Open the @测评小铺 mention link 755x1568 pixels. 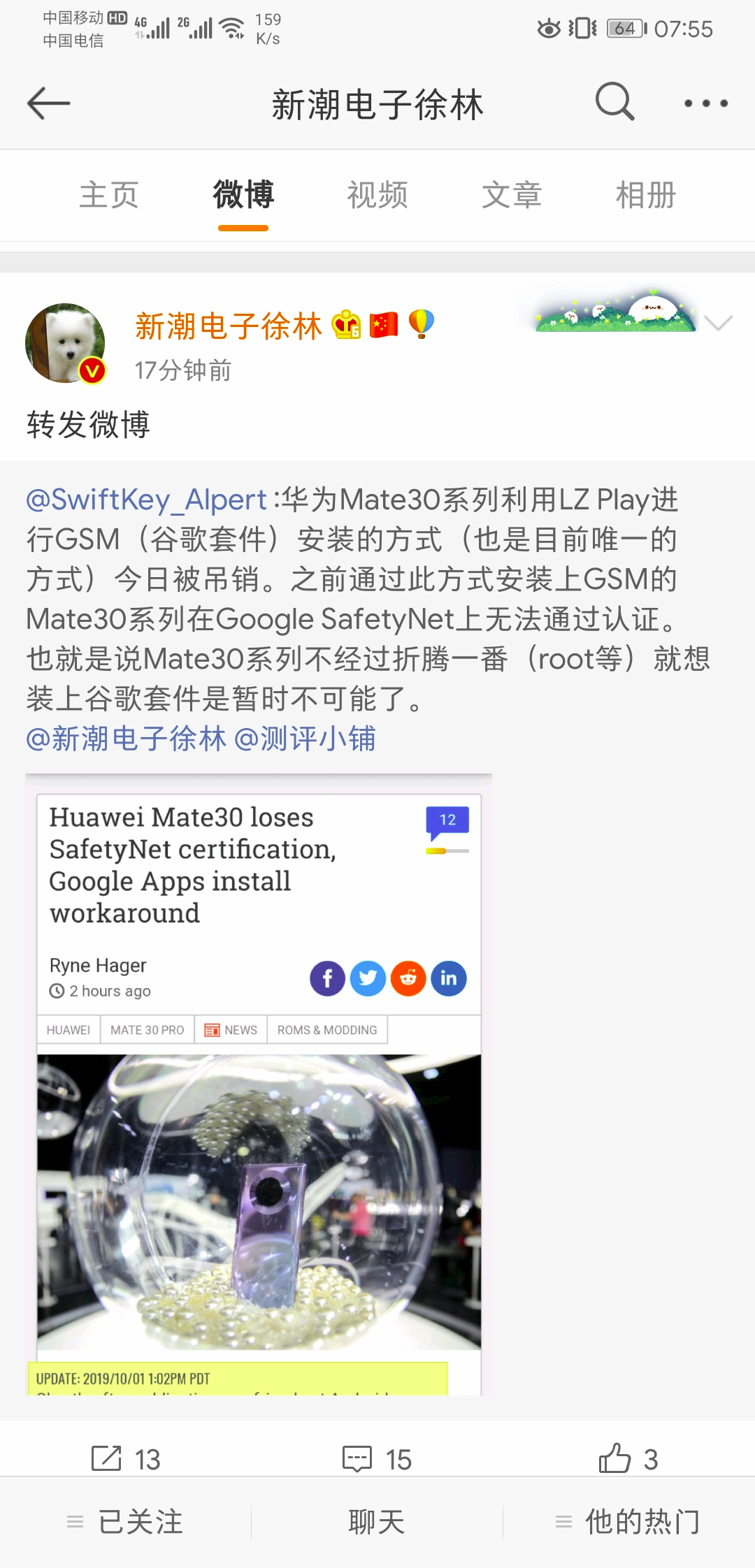pos(305,739)
